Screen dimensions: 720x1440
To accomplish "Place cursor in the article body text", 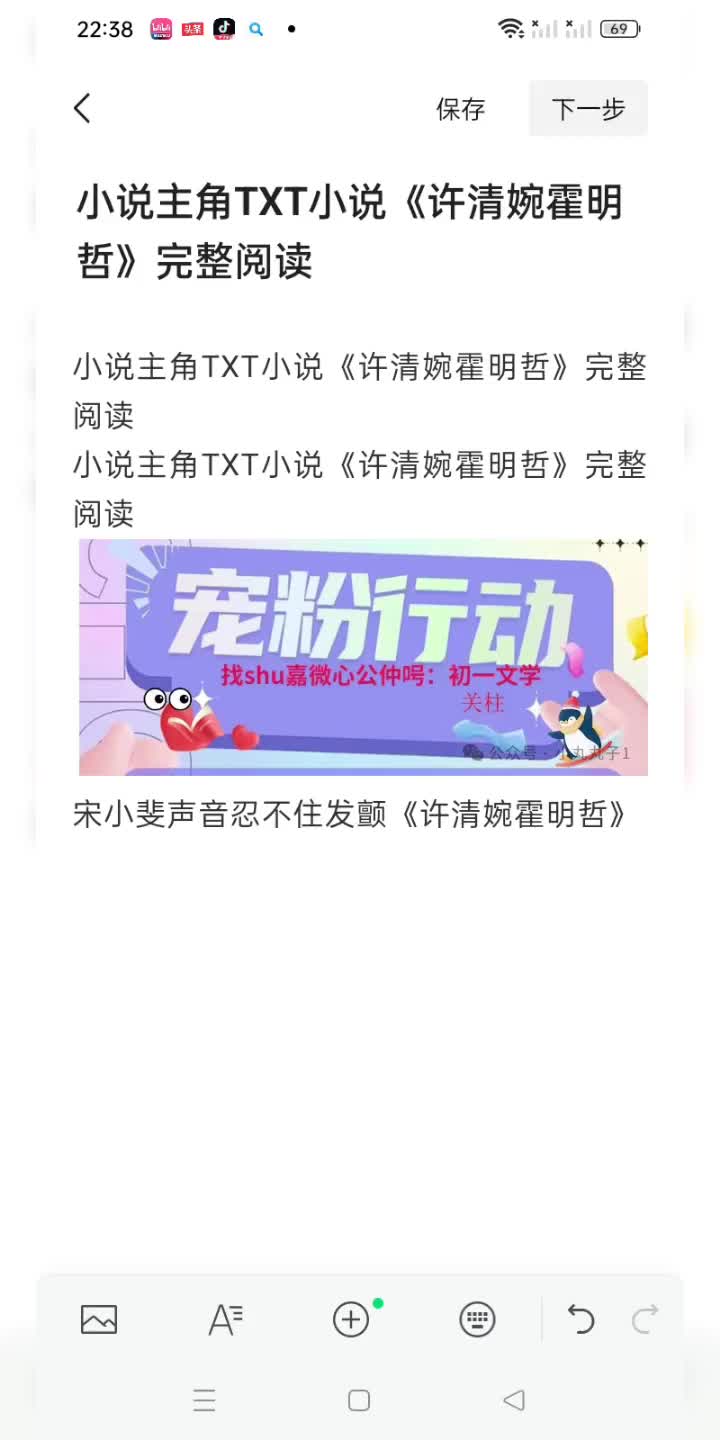I will tap(360, 440).
